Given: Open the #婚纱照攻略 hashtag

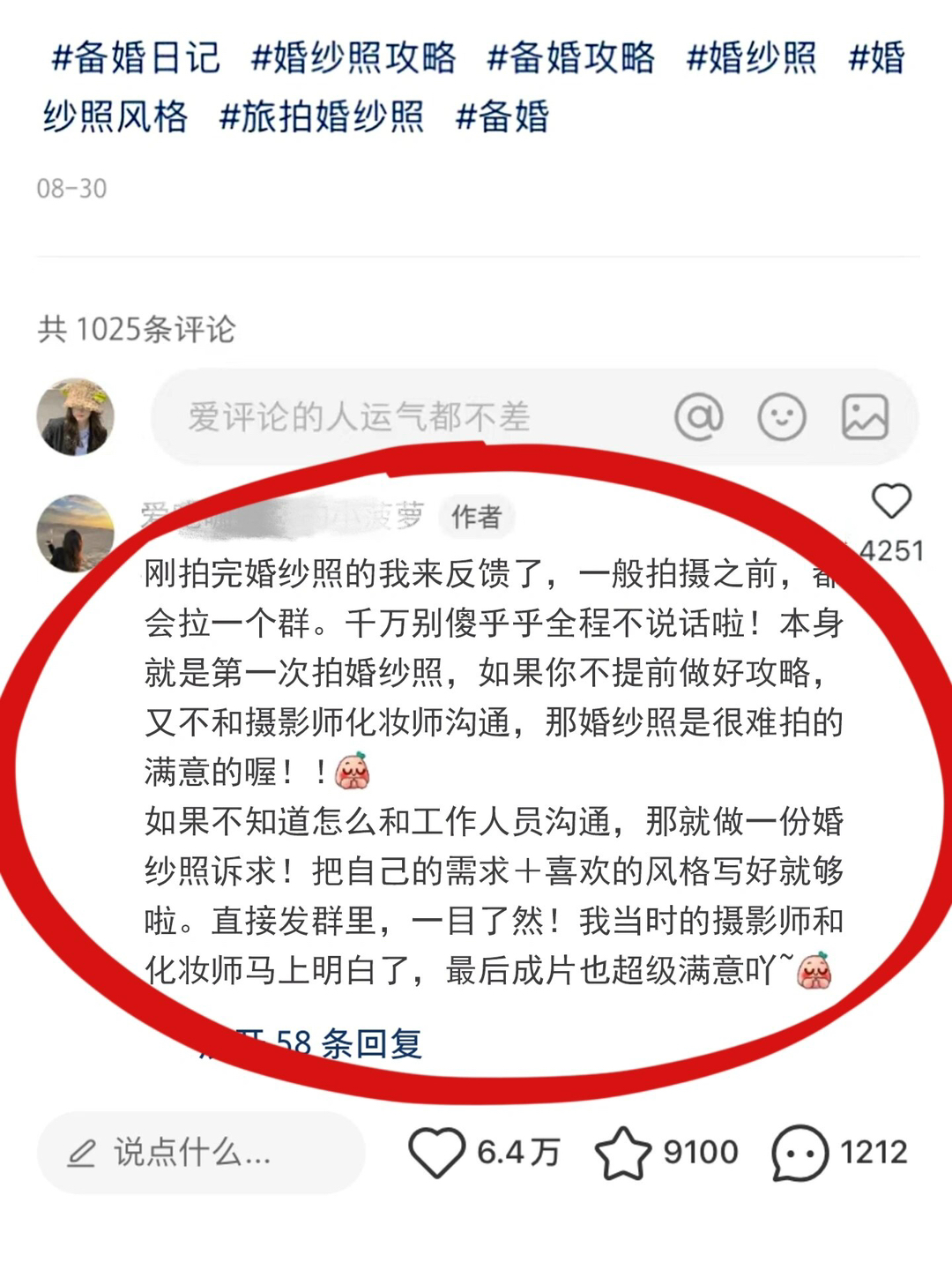Looking at the screenshot, I should (353, 58).
